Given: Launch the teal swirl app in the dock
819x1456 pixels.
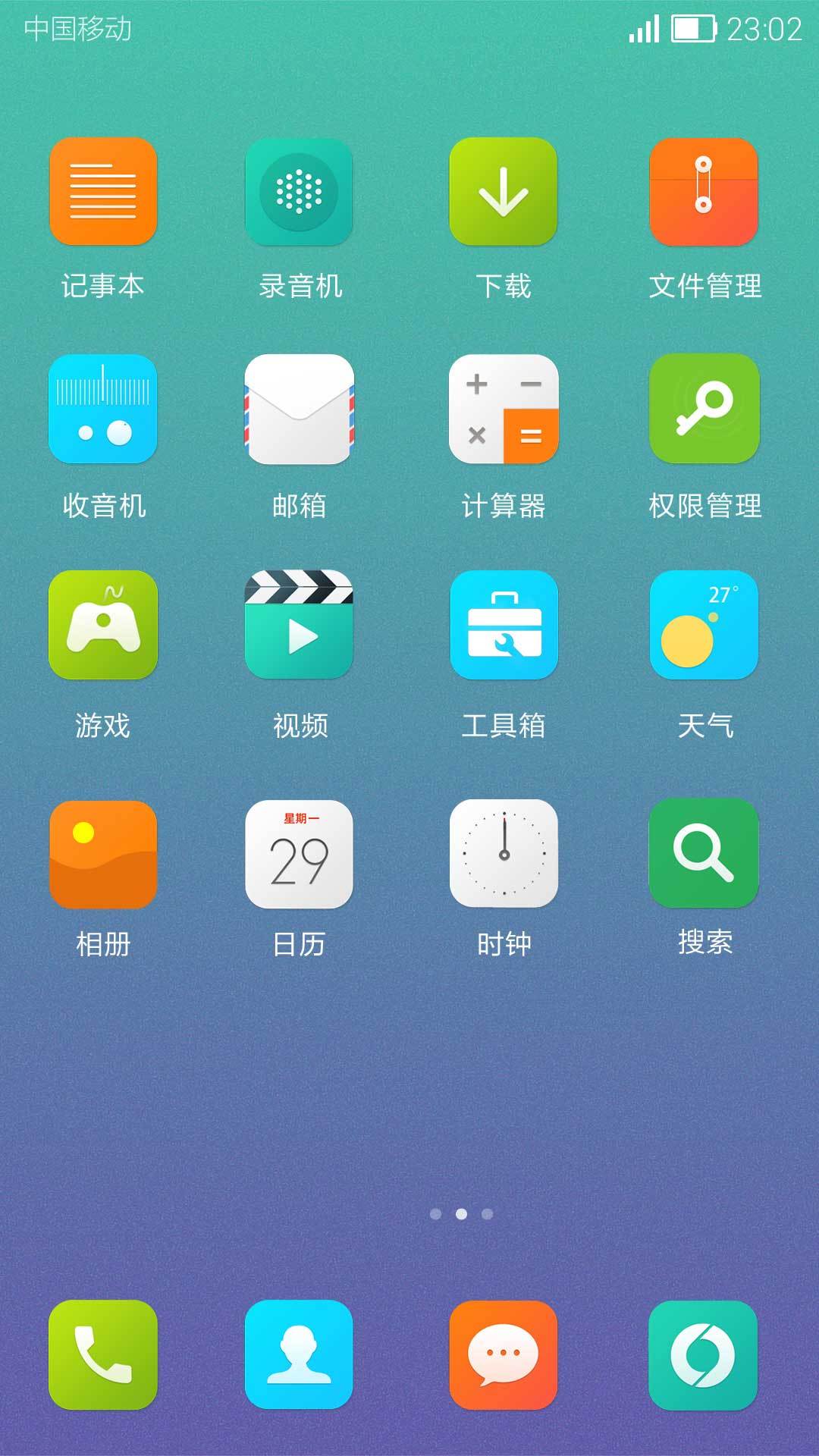Looking at the screenshot, I should coord(704,1354).
